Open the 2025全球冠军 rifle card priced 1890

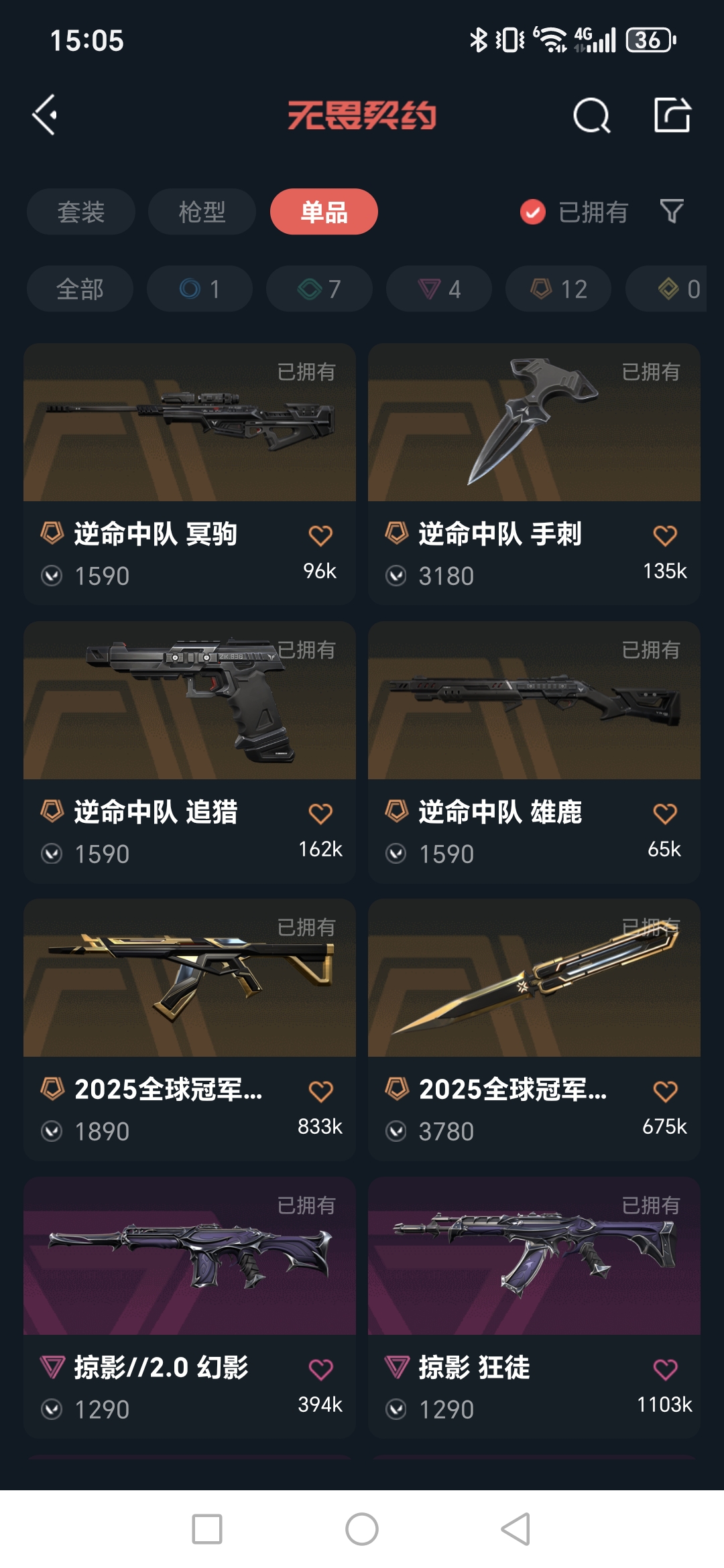click(190, 1030)
